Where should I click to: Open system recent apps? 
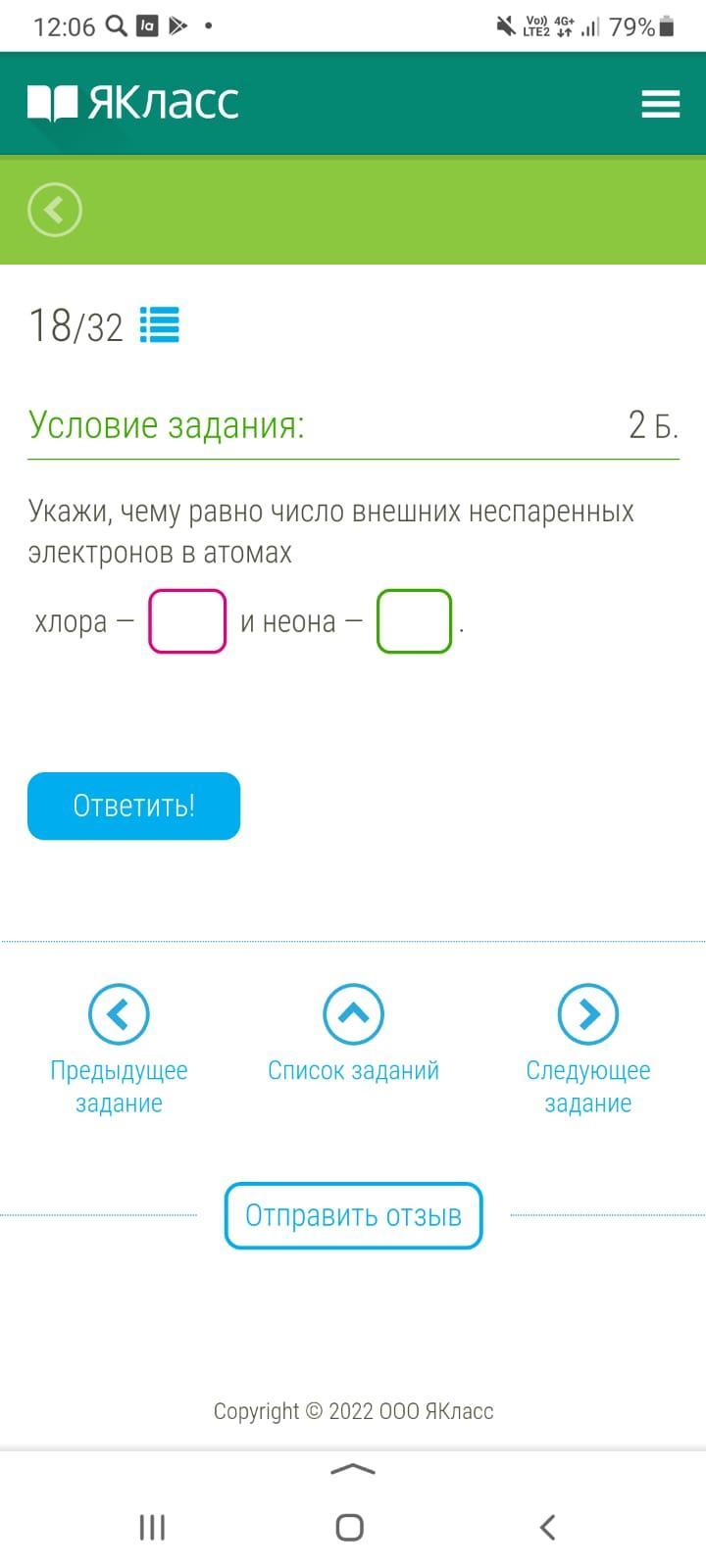coord(152,1527)
